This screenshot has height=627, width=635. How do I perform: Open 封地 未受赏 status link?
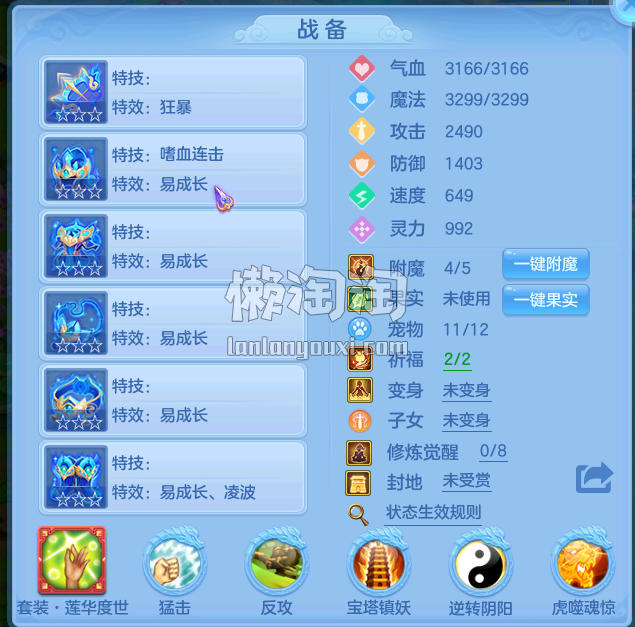466,482
